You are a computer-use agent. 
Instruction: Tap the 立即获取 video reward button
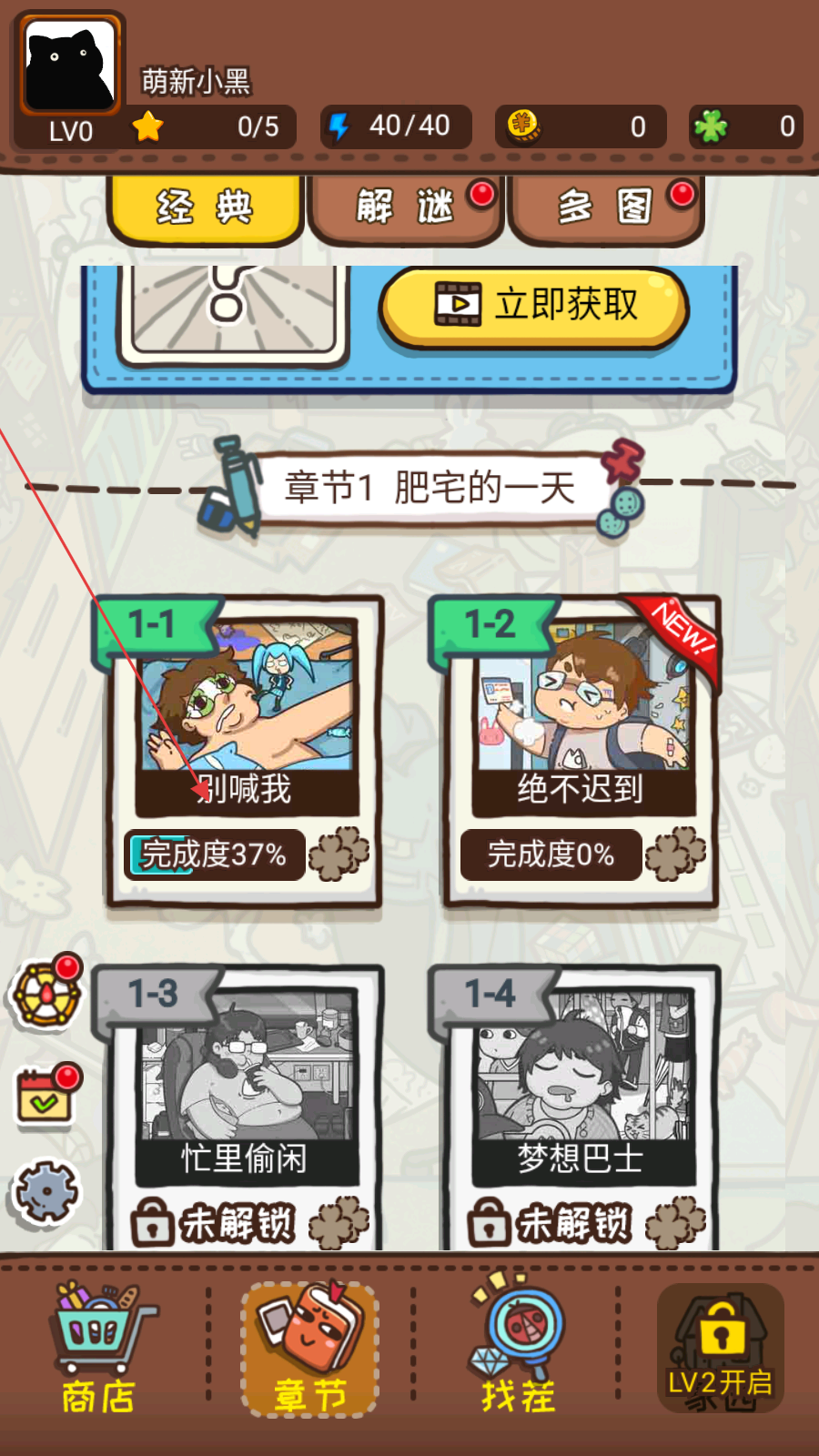click(534, 305)
